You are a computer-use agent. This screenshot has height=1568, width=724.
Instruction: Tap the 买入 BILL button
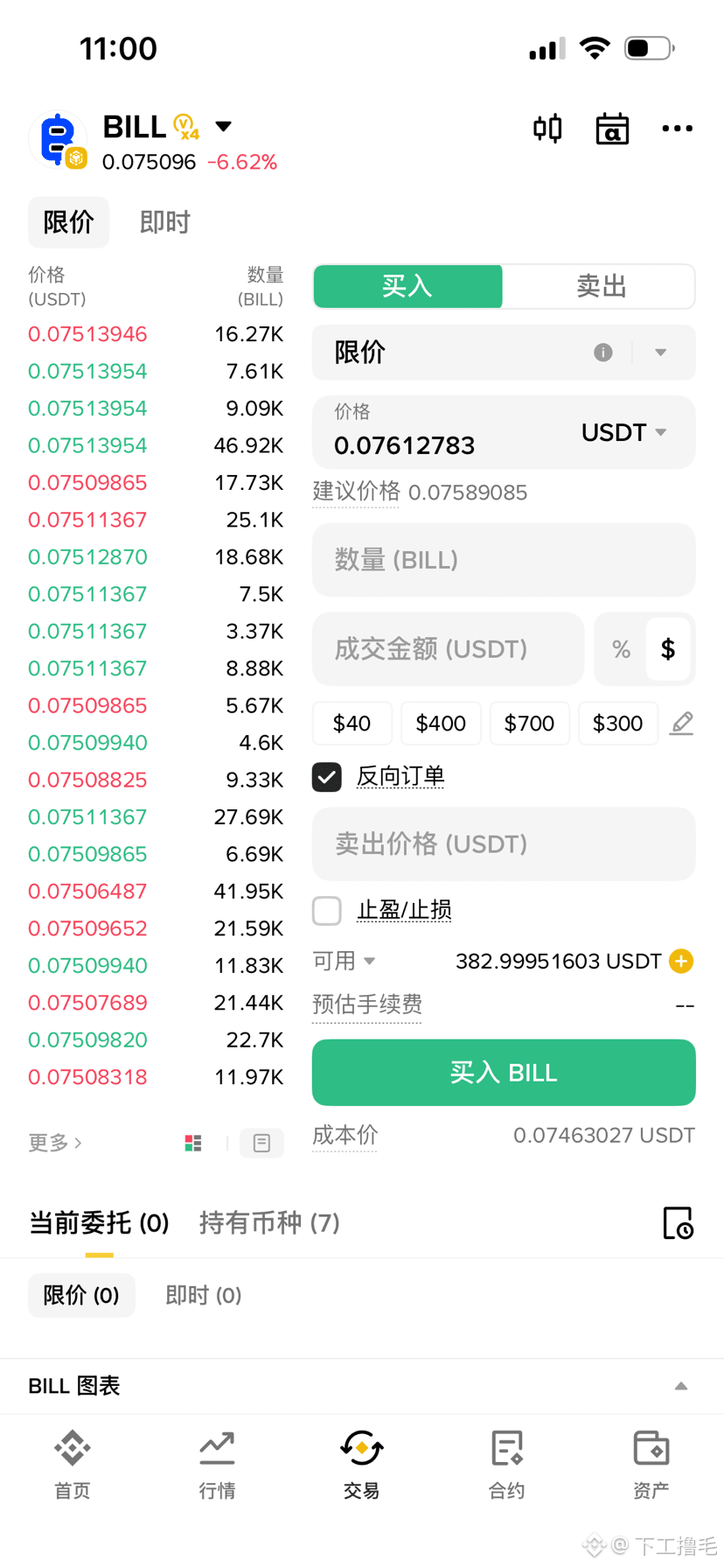pos(504,1073)
